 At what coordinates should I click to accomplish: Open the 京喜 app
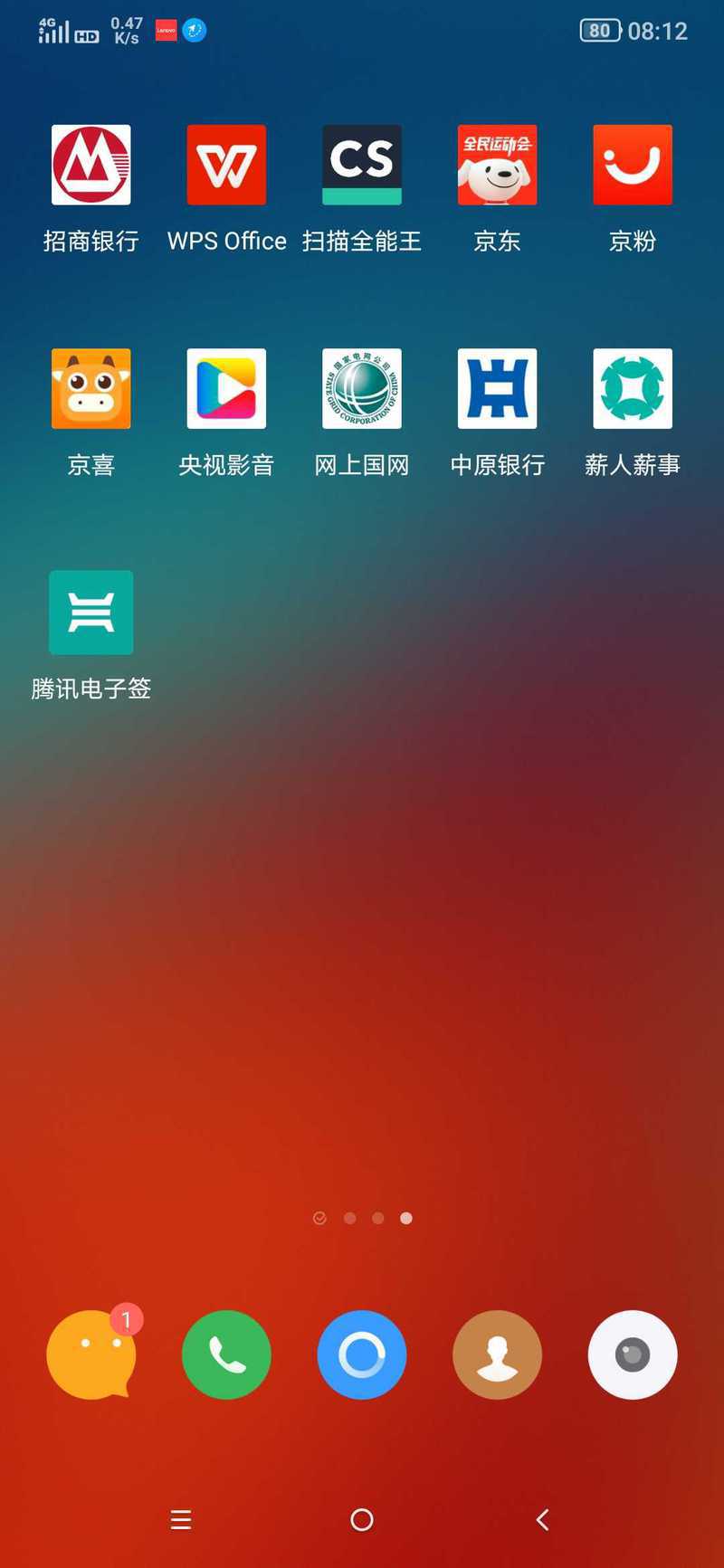[90, 388]
